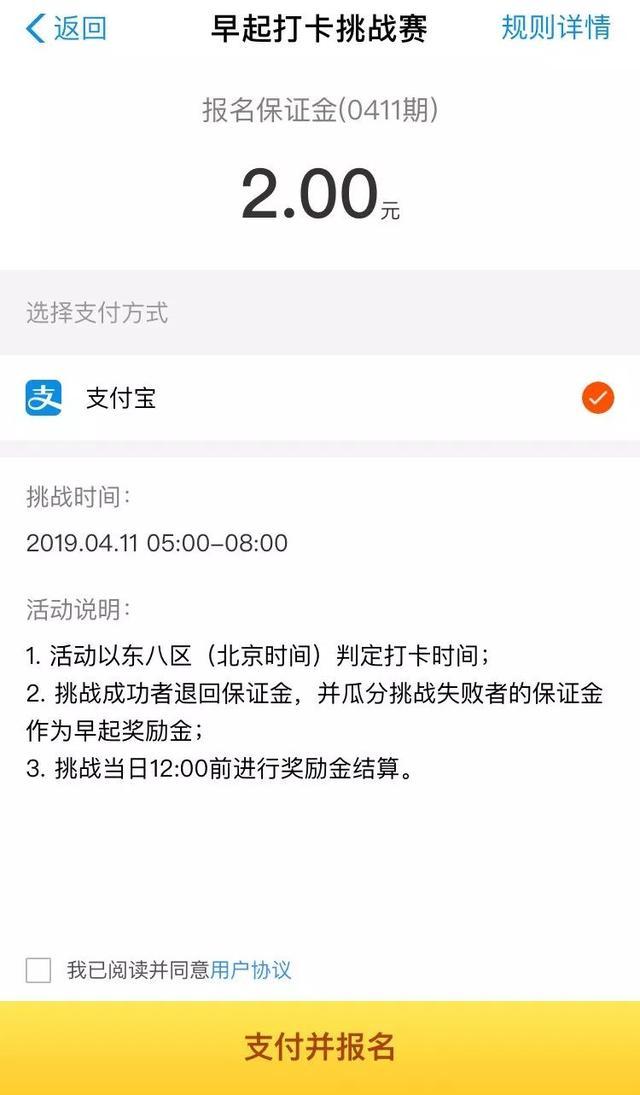Go back using 返回 button

coord(66,28)
